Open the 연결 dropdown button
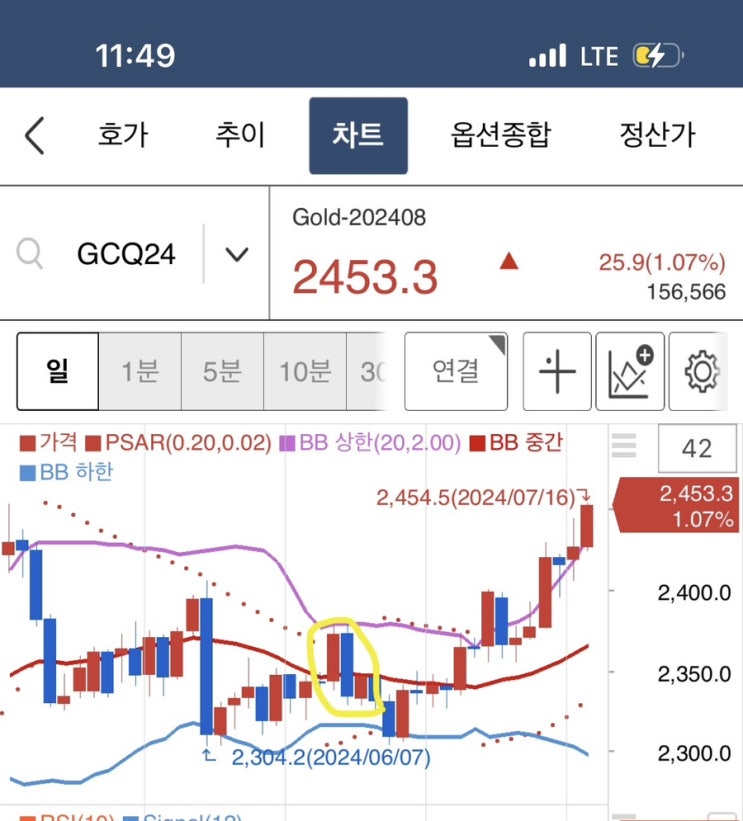This screenshot has height=821, width=743. [x=456, y=371]
